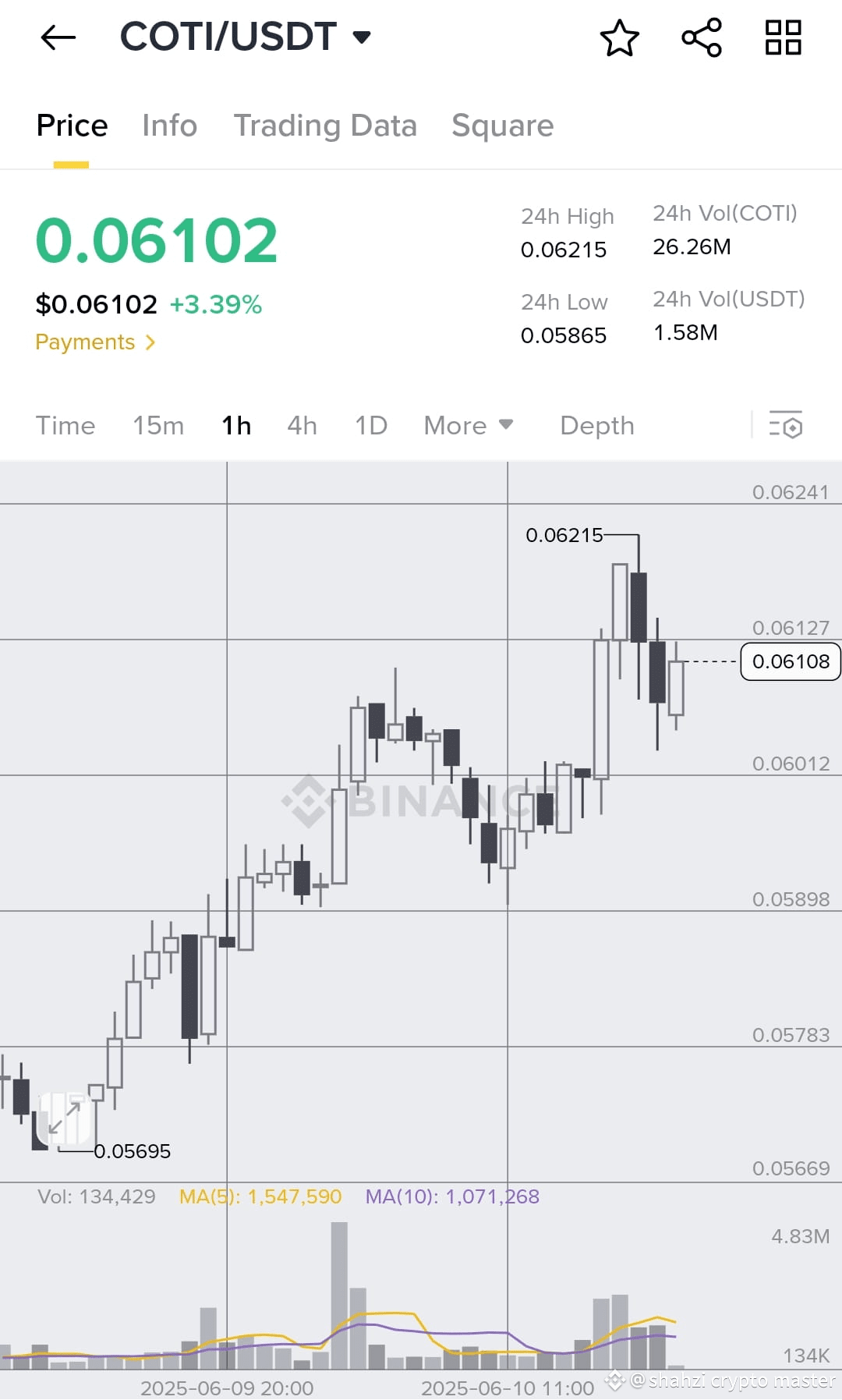Switch to the Trading Data tab
Screen dimensions: 842x1400
[x=326, y=125]
